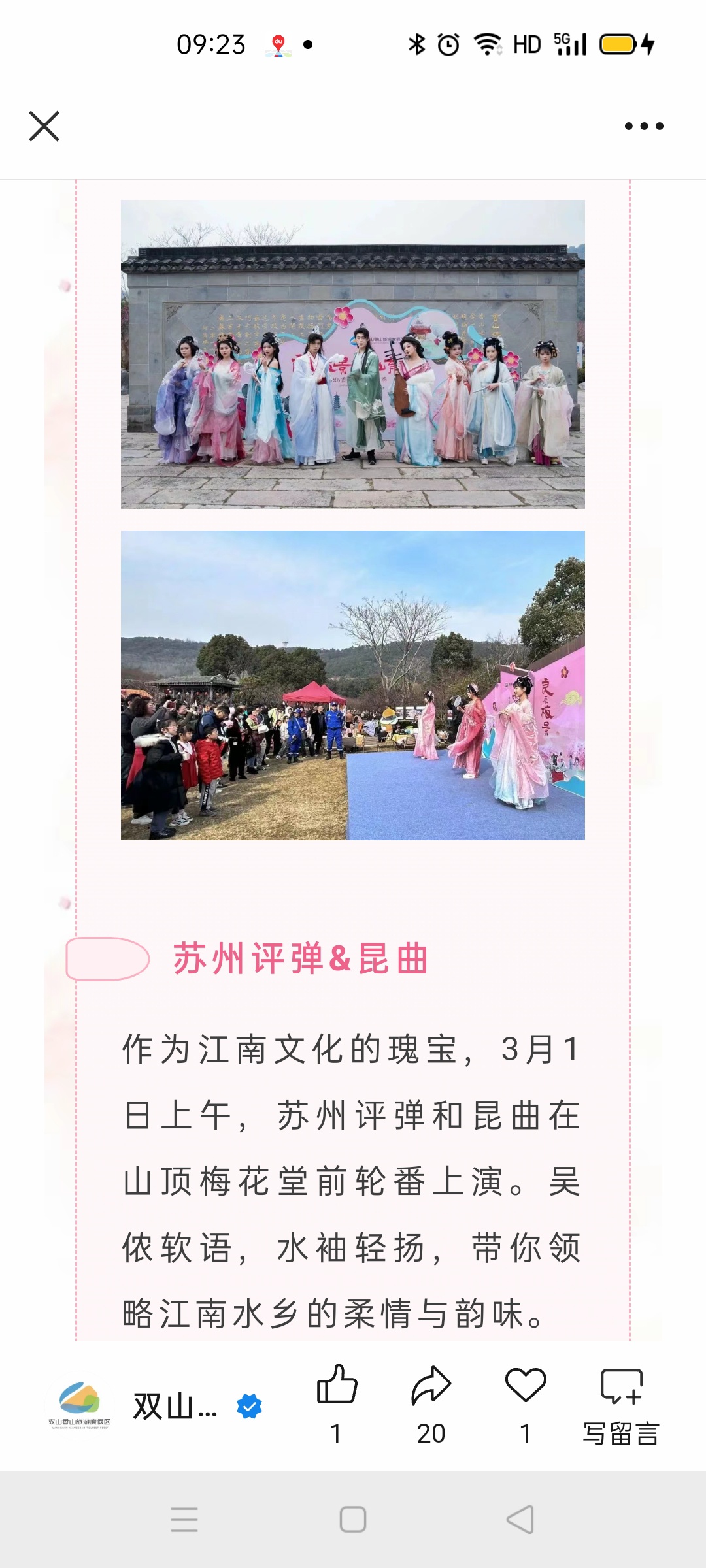706x1568 pixels.
Task: Write a comment via 写留言
Action: (621, 1403)
